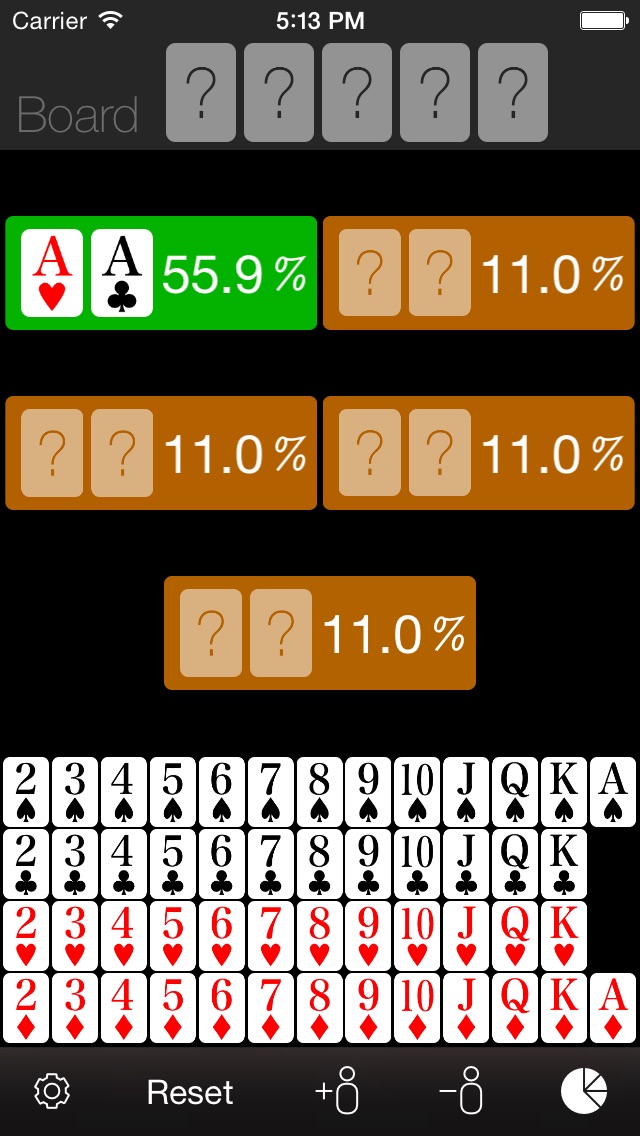Select the ace-ace hand at 55.9%
Viewport: 640px width, 1136px height.
[x=161, y=273]
